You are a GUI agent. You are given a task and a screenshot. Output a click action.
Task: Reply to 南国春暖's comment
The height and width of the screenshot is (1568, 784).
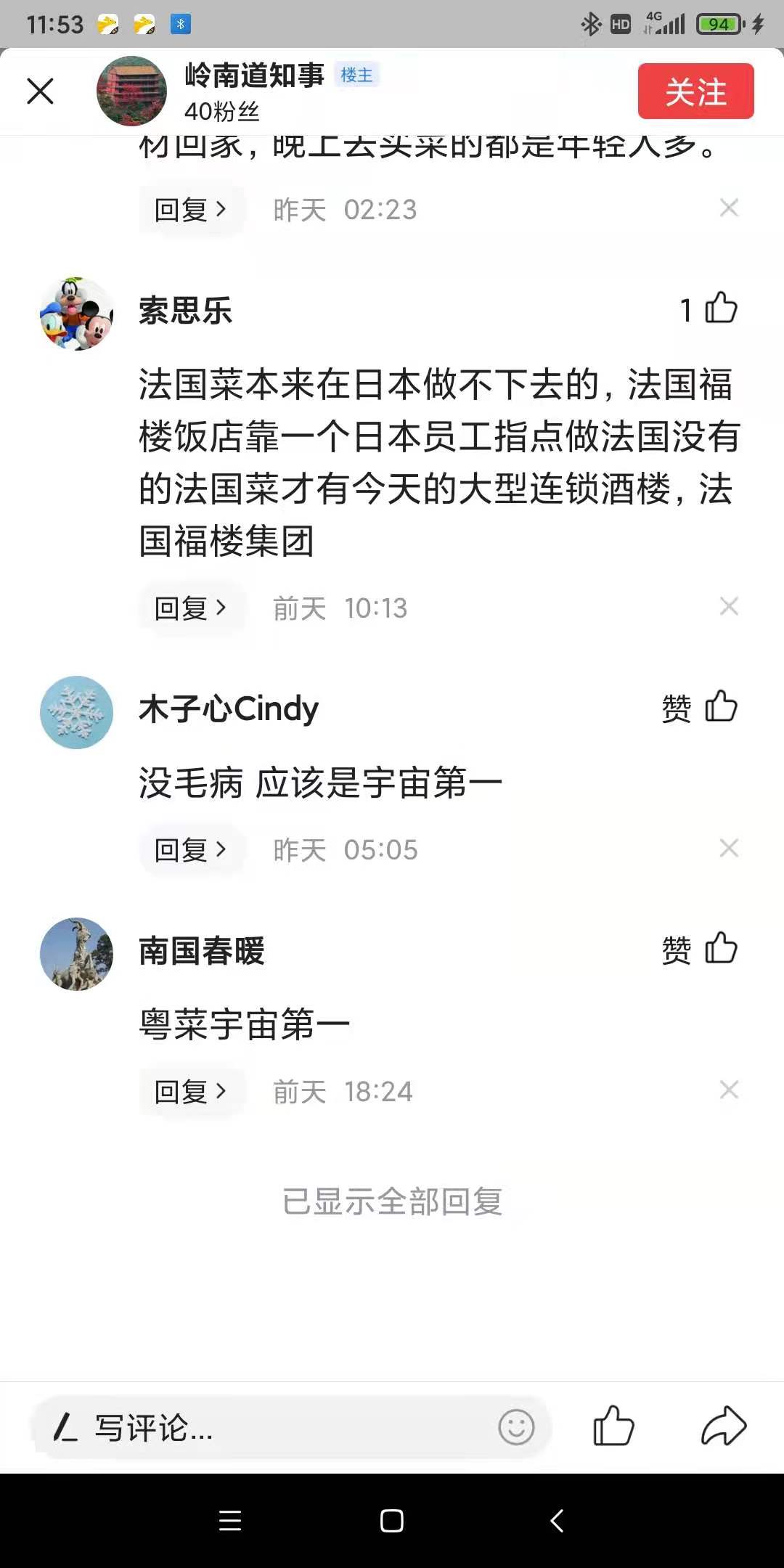tap(191, 1091)
